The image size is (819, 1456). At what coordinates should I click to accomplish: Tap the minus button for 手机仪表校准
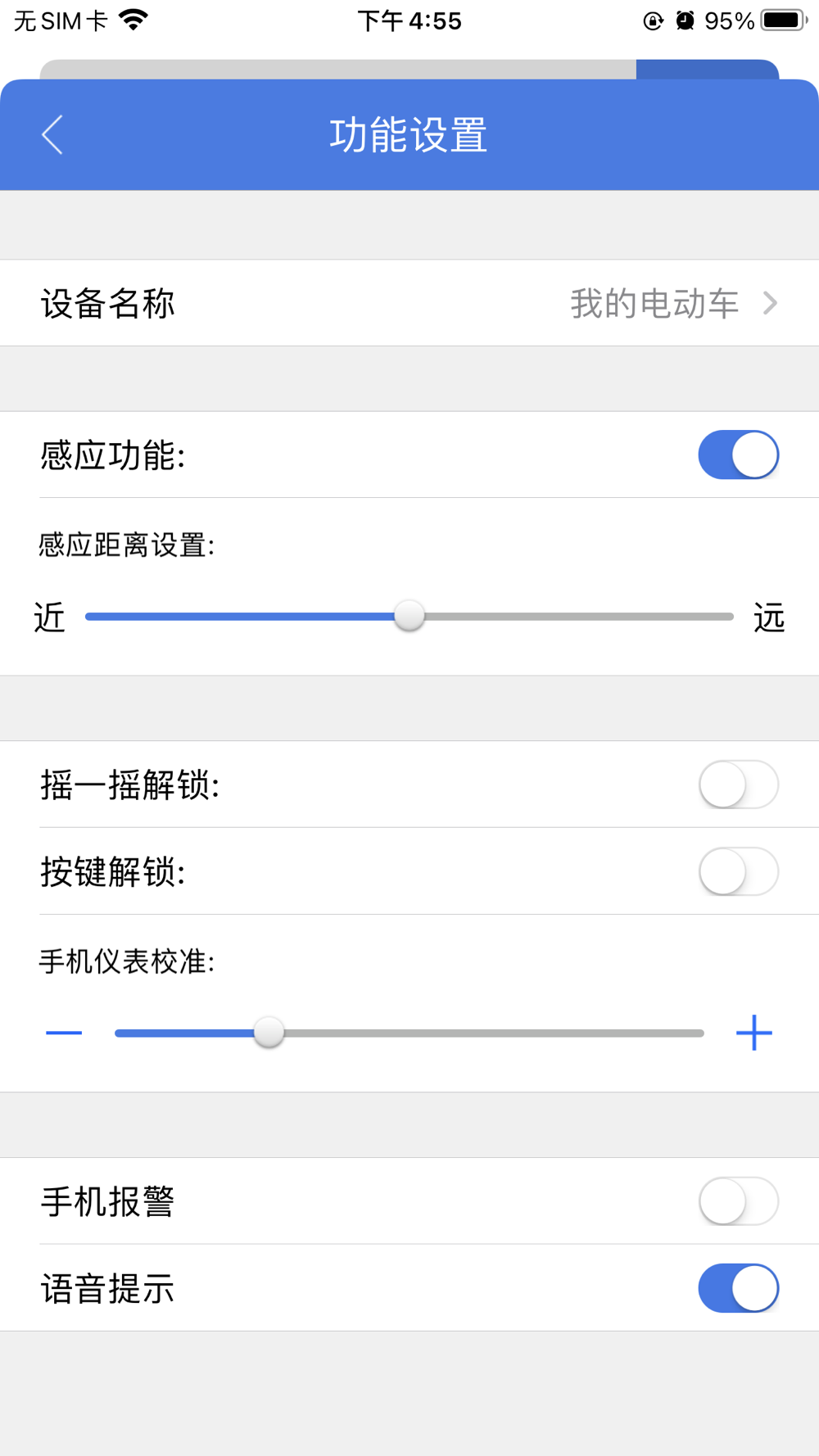pos(64,1033)
